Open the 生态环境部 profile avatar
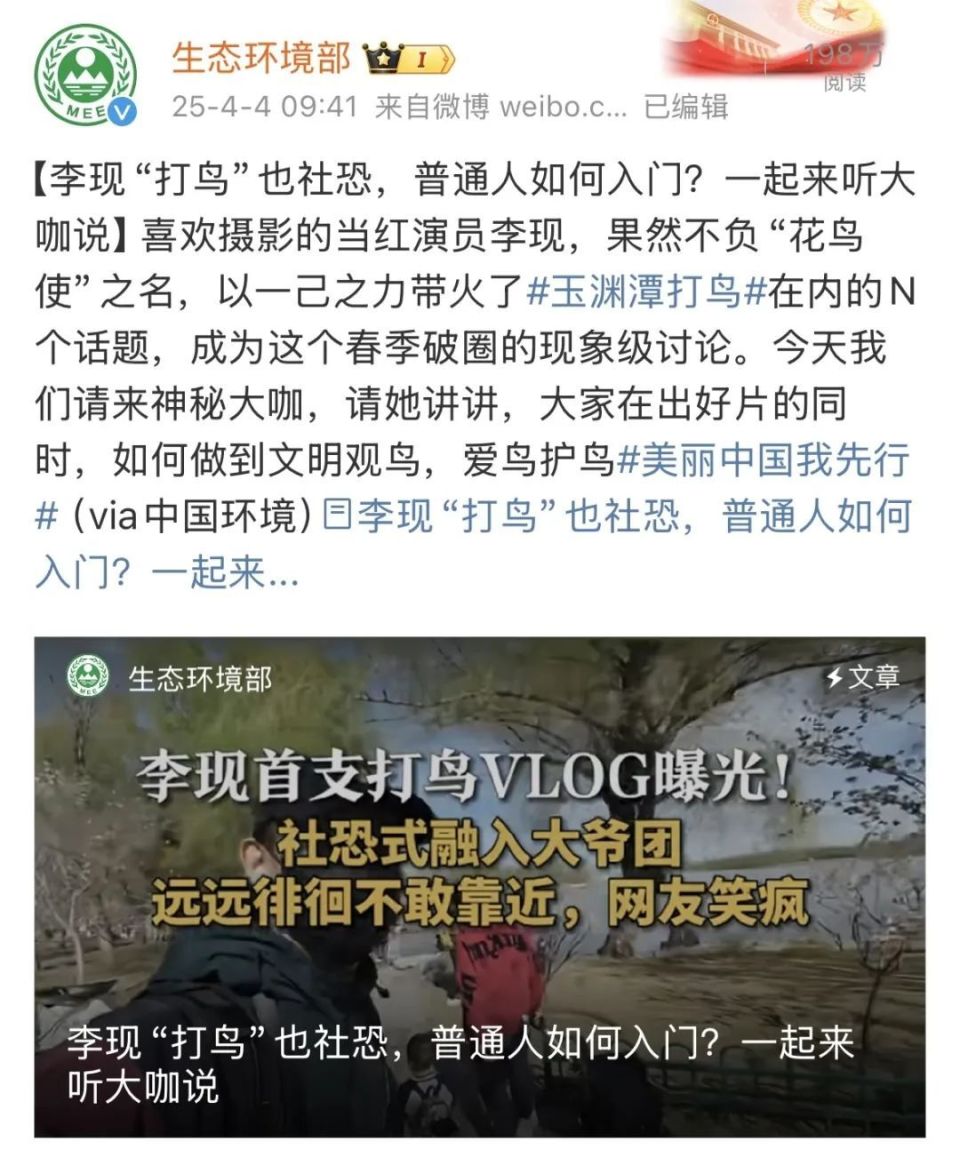 [86, 74]
